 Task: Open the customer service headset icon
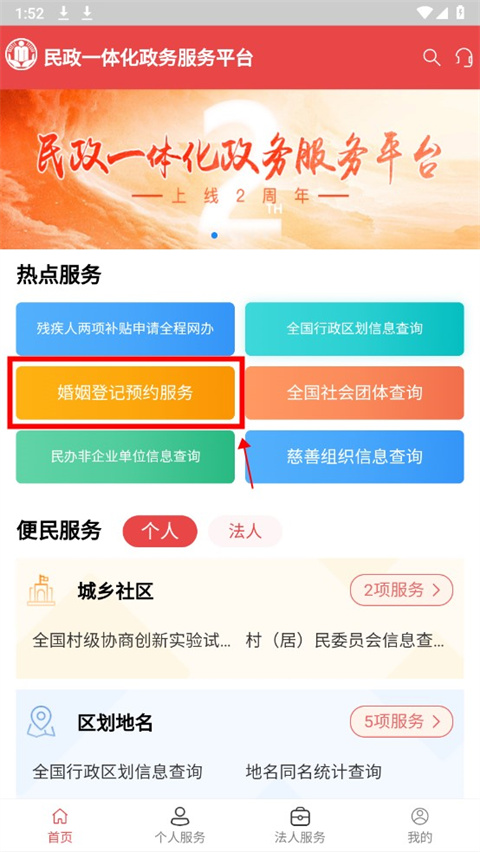(x=464, y=58)
